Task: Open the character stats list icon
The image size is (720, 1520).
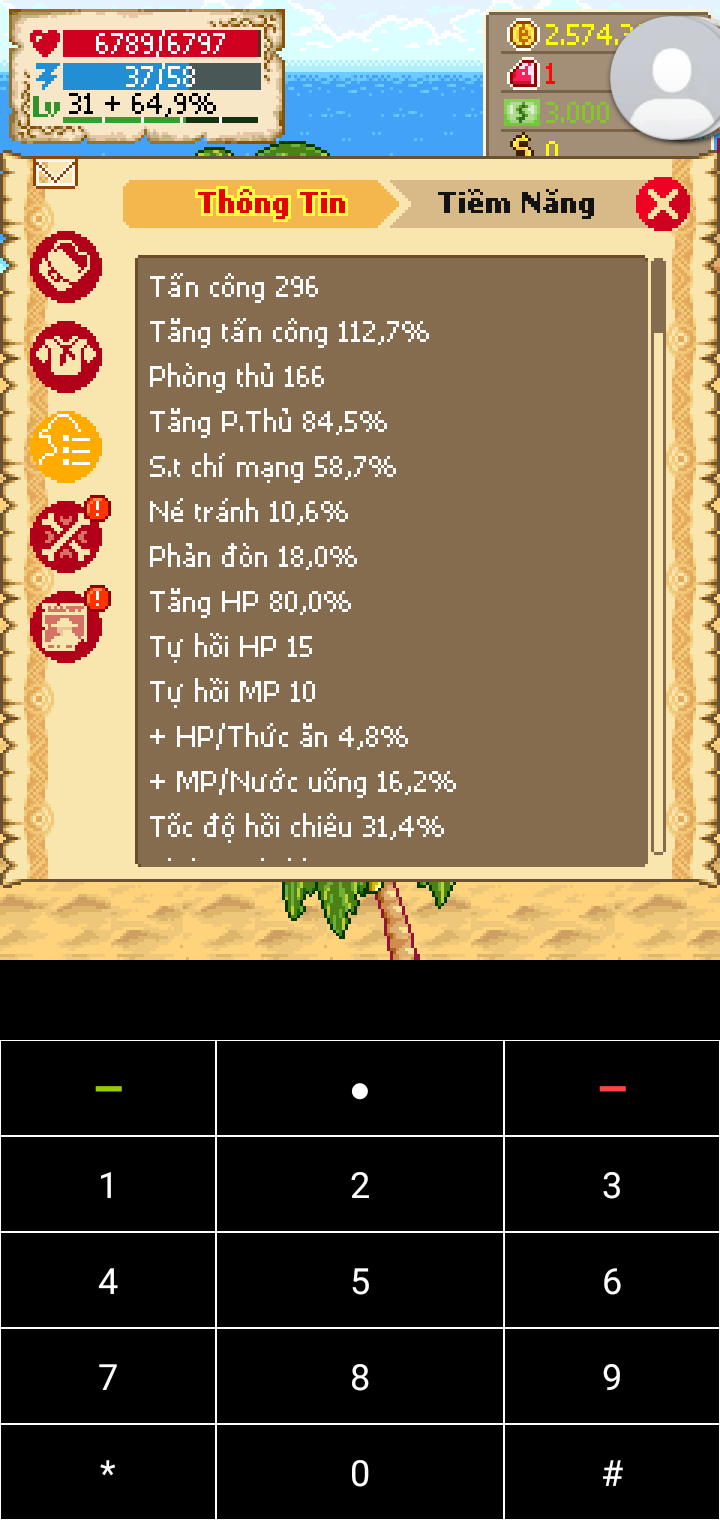Action: coord(66,447)
